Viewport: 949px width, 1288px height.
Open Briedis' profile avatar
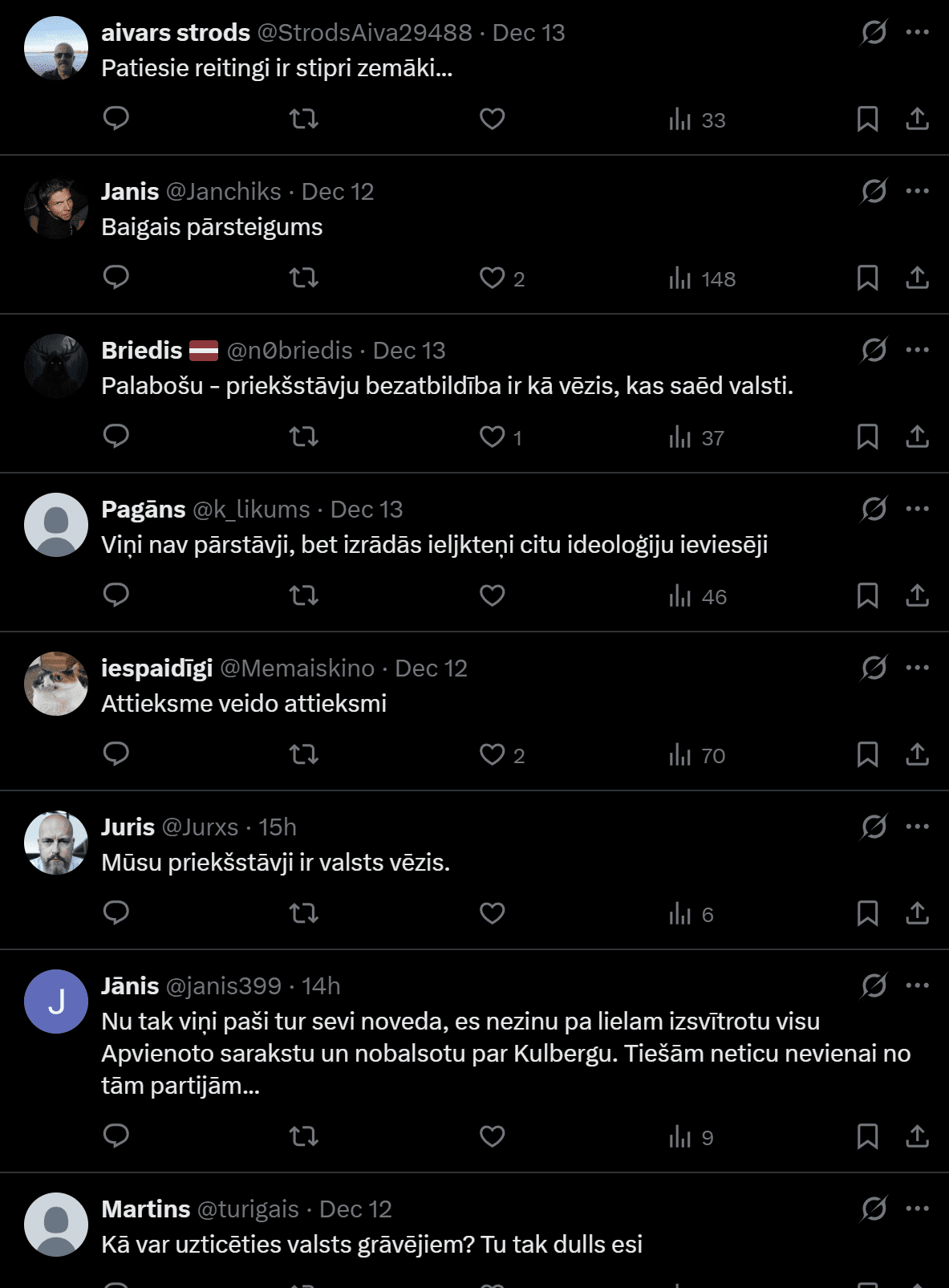pyautogui.click(x=56, y=366)
